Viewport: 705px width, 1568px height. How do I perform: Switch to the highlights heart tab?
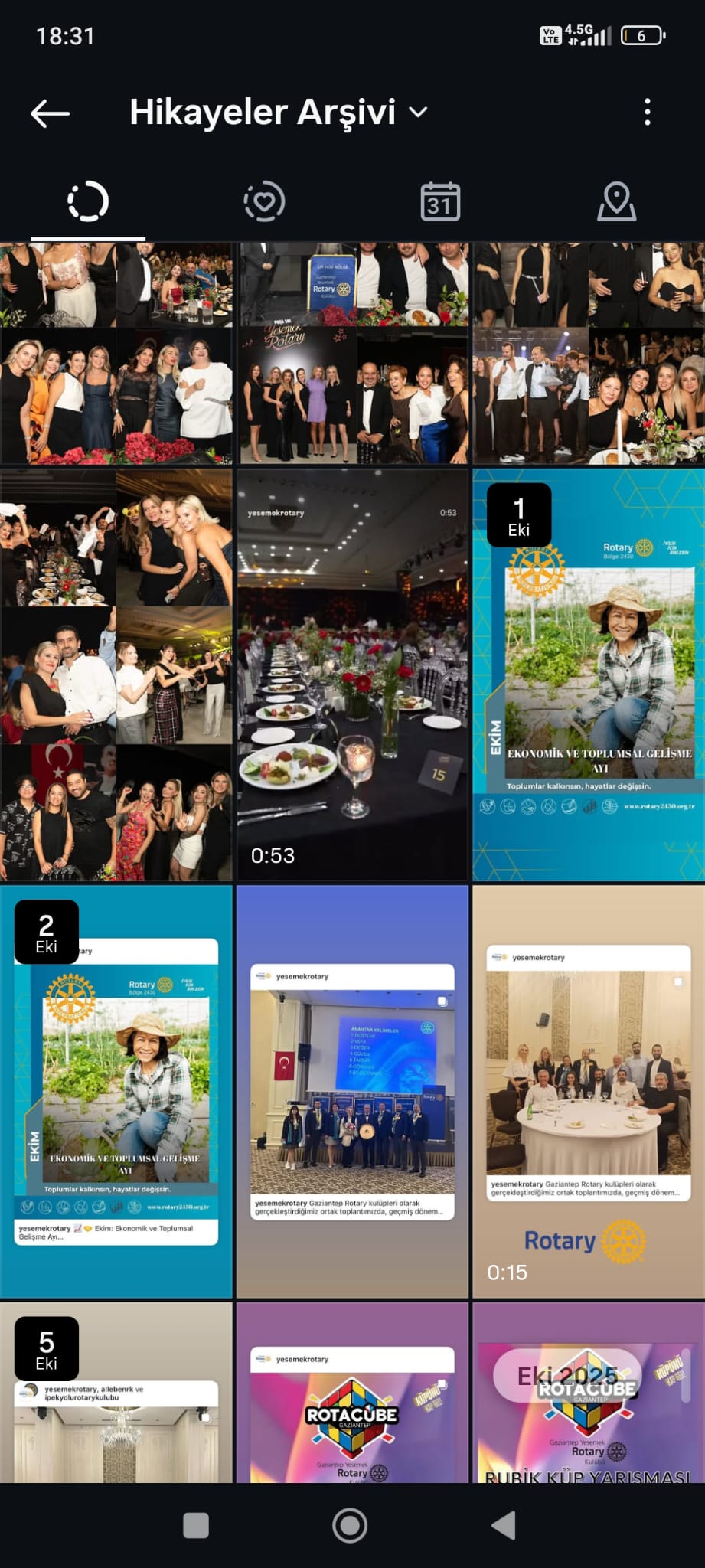[264, 202]
